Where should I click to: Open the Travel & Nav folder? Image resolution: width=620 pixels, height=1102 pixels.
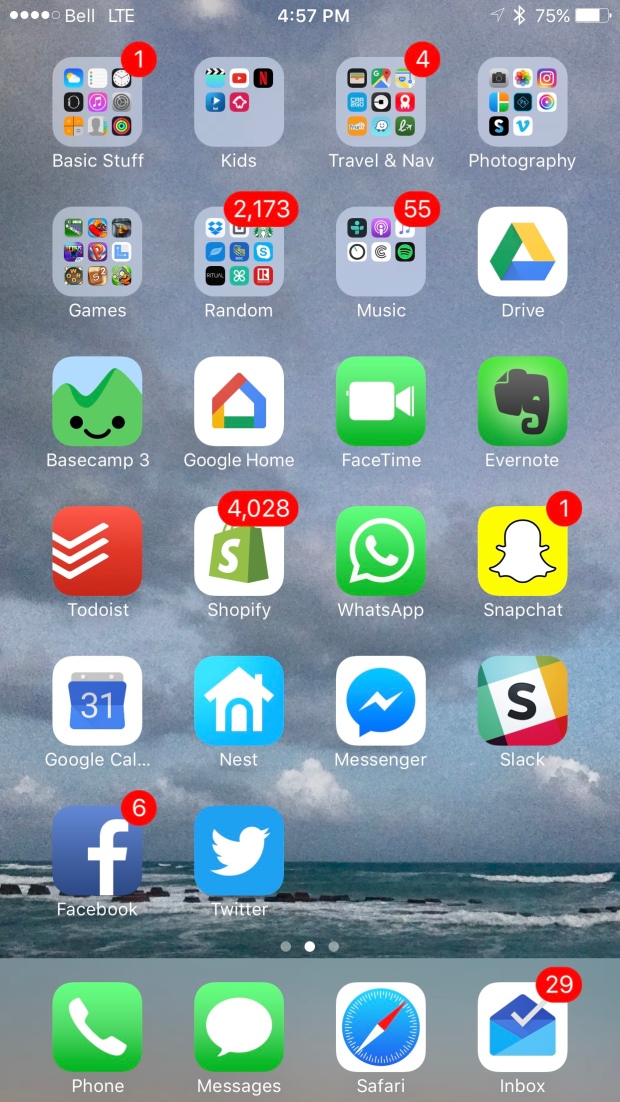point(381,102)
